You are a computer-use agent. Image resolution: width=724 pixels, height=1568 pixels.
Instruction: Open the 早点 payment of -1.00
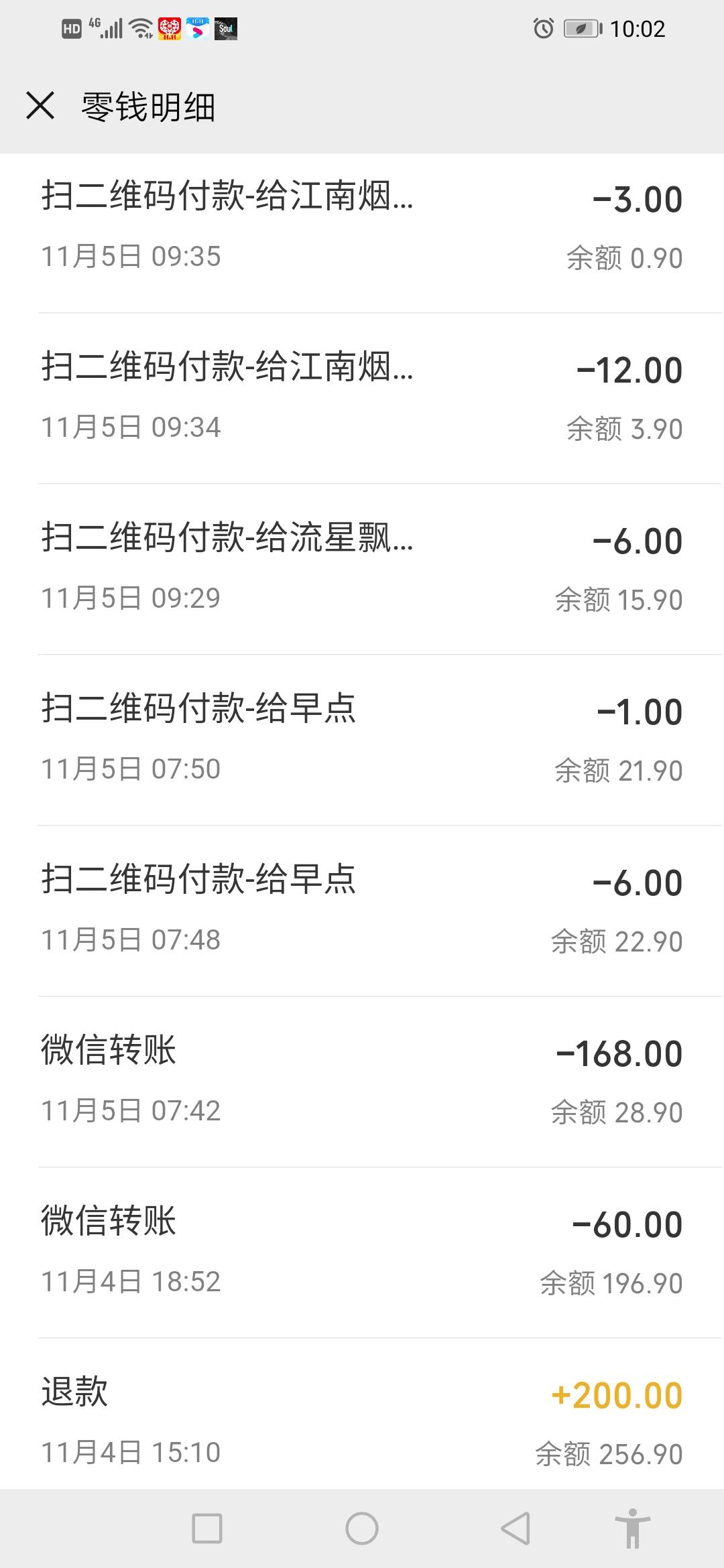click(362, 740)
